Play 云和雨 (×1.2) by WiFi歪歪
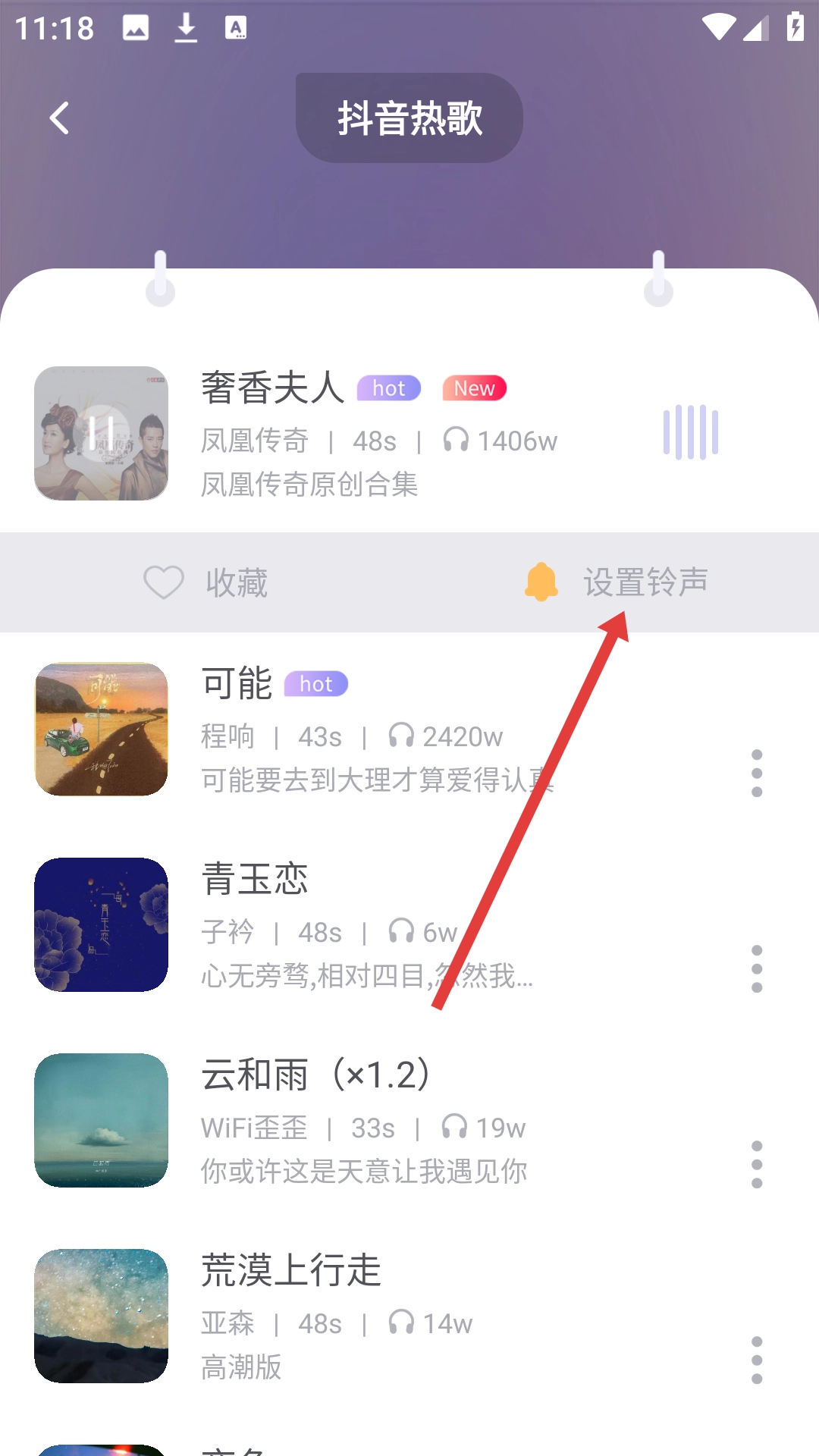The height and width of the screenshot is (1456, 819). pyautogui.click(x=101, y=1120)
